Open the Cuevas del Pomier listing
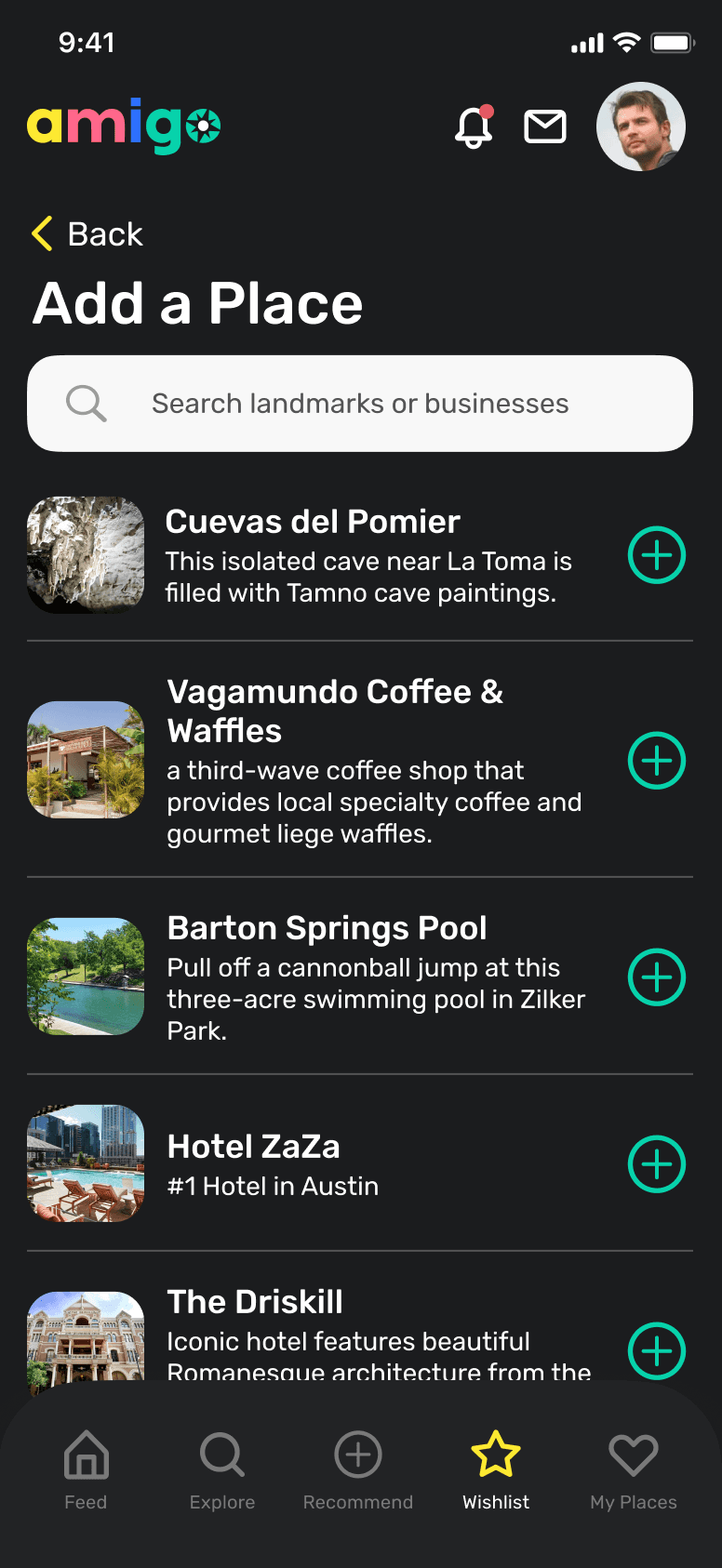The image size is (722, 1568). (x=313, y=523)
